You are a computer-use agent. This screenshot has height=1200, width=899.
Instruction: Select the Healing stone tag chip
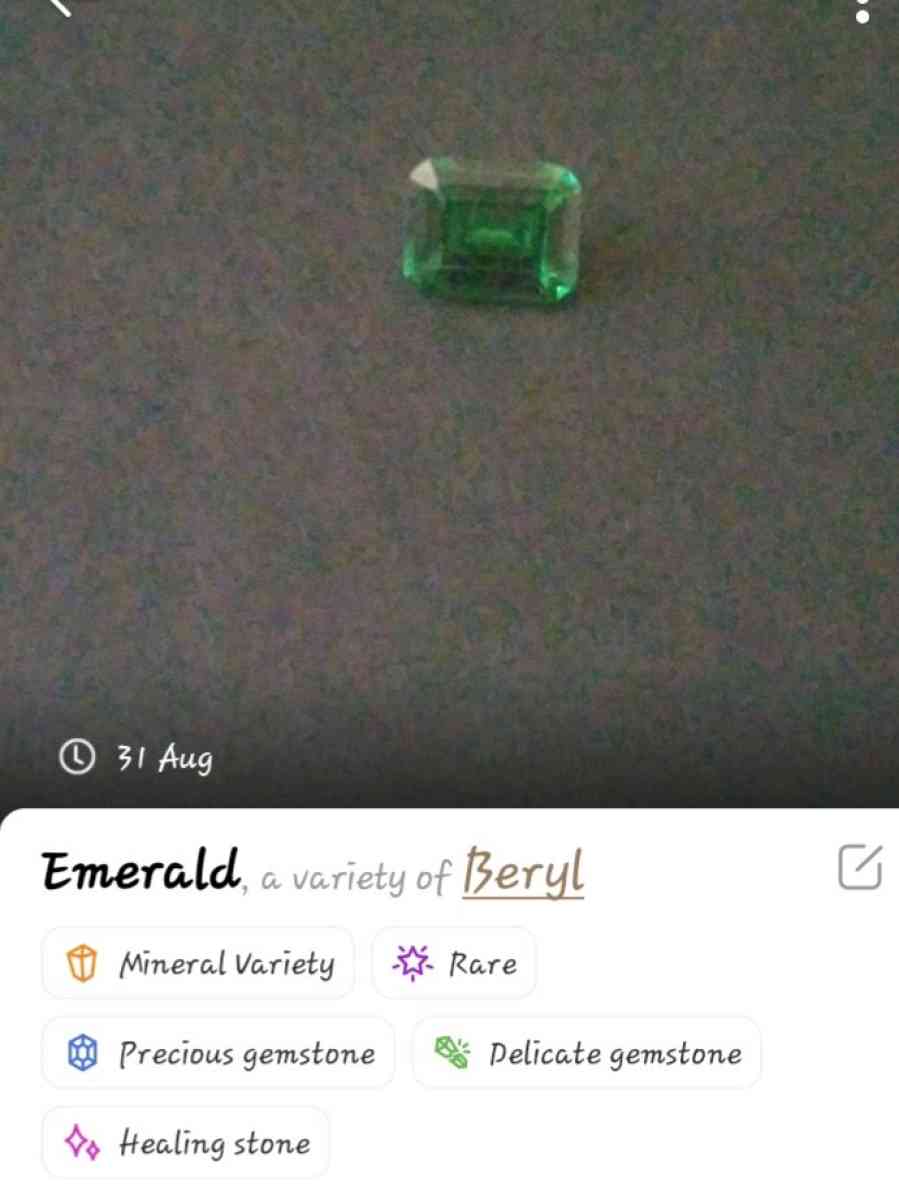[186, 1141]
